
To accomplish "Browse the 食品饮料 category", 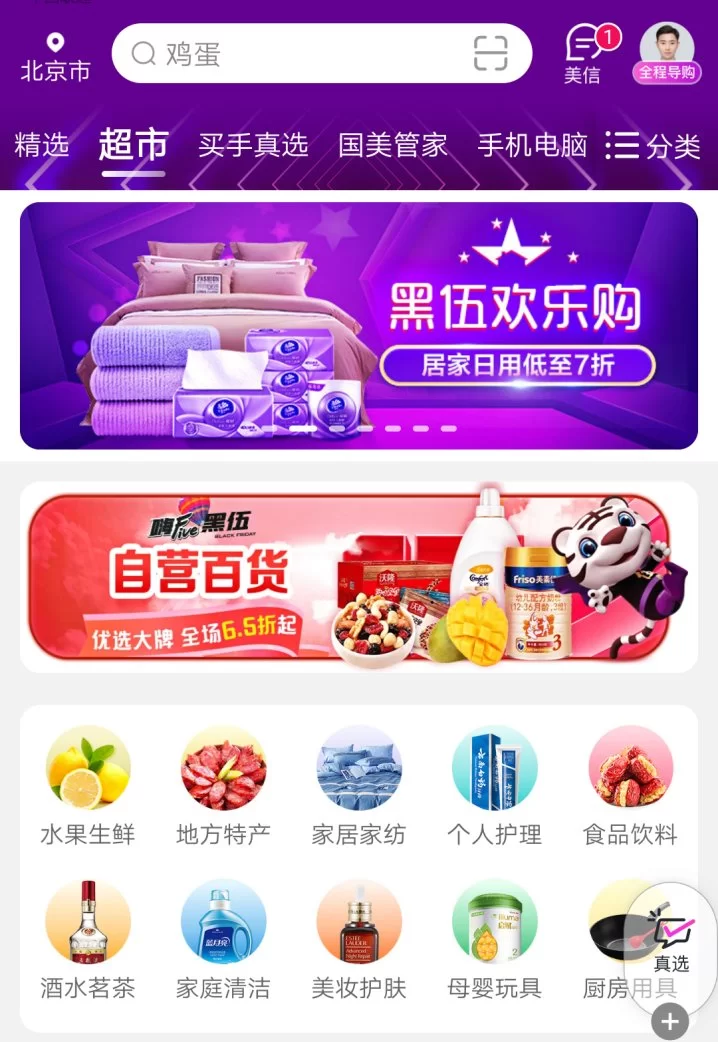I will click(630, 787).
